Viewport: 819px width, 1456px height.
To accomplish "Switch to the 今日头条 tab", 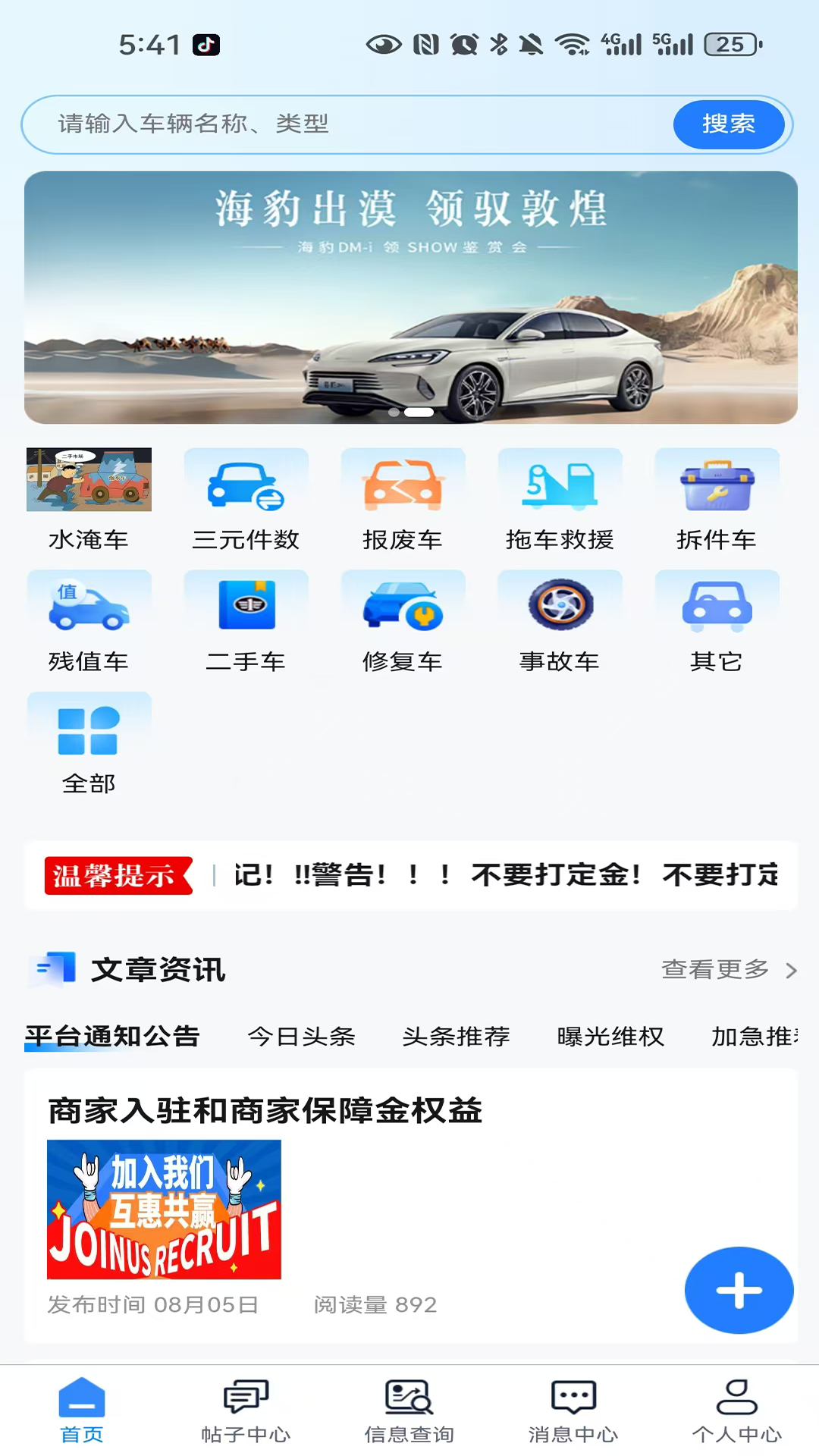I will [x=302, y=1037].
